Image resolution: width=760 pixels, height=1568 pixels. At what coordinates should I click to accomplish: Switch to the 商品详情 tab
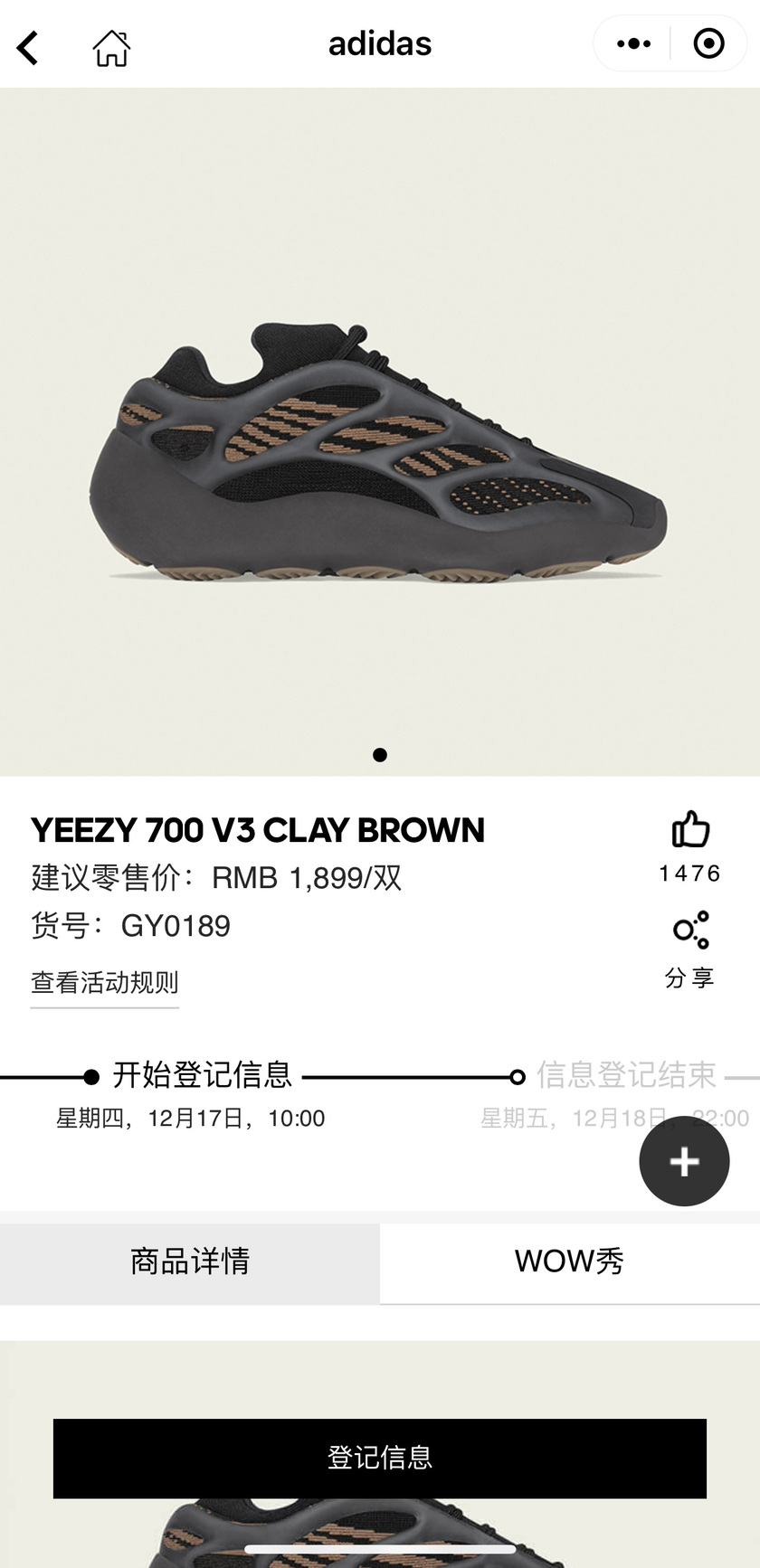(x=190, y=1261)
